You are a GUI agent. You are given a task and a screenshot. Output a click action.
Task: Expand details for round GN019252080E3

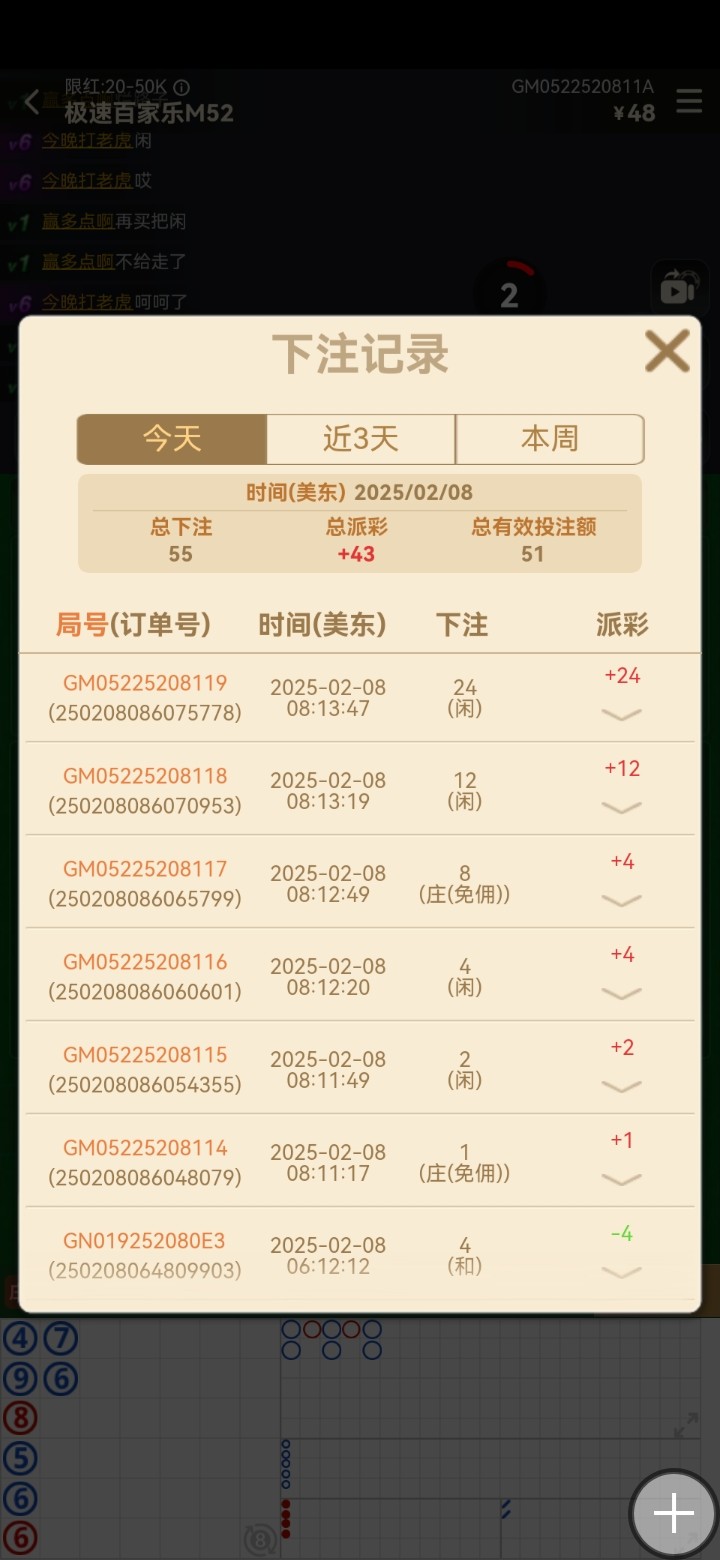point(622,1272)
